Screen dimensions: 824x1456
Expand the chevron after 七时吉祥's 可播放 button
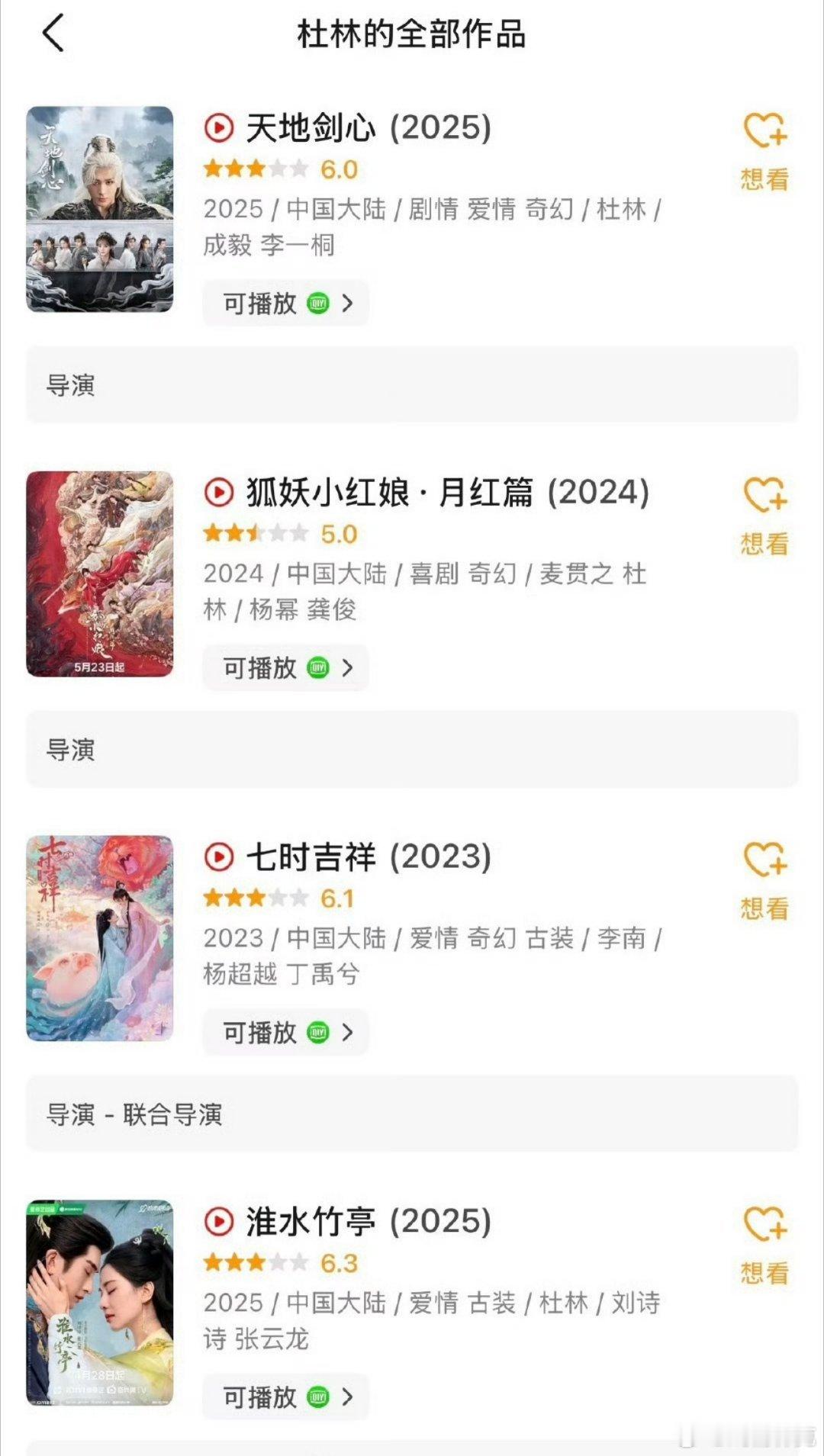(349, 1033)
